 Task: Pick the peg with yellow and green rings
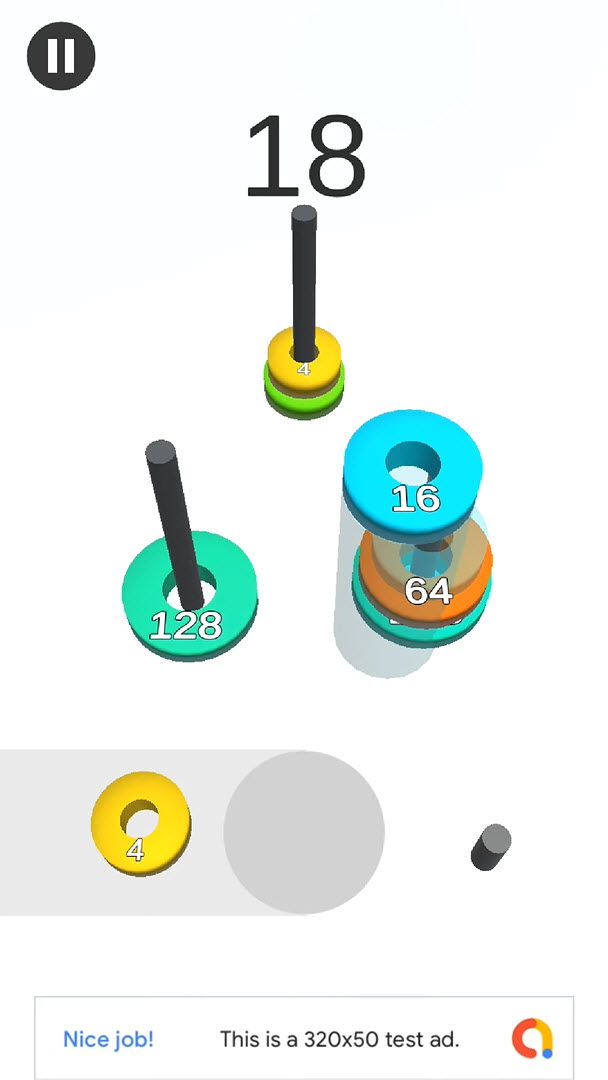click(304, 367)
